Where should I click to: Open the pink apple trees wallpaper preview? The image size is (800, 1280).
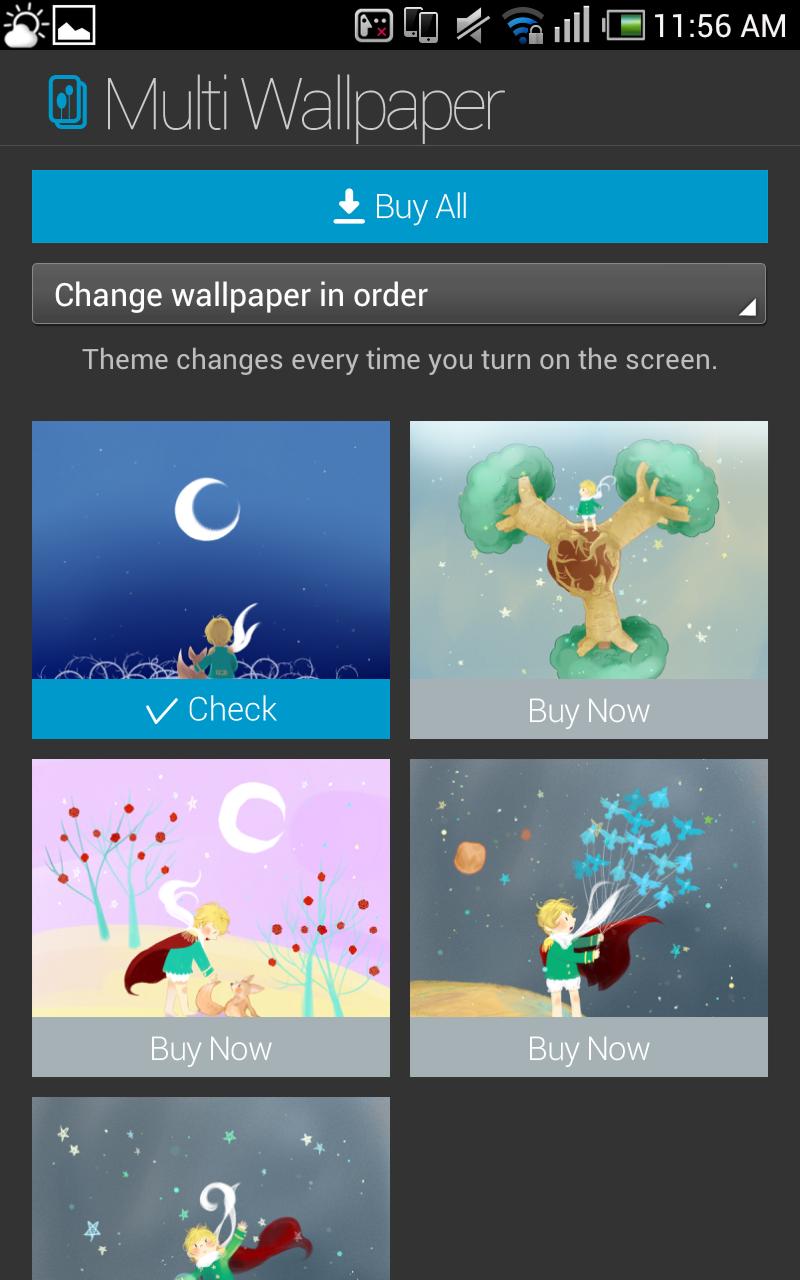(x=211, y=888)
